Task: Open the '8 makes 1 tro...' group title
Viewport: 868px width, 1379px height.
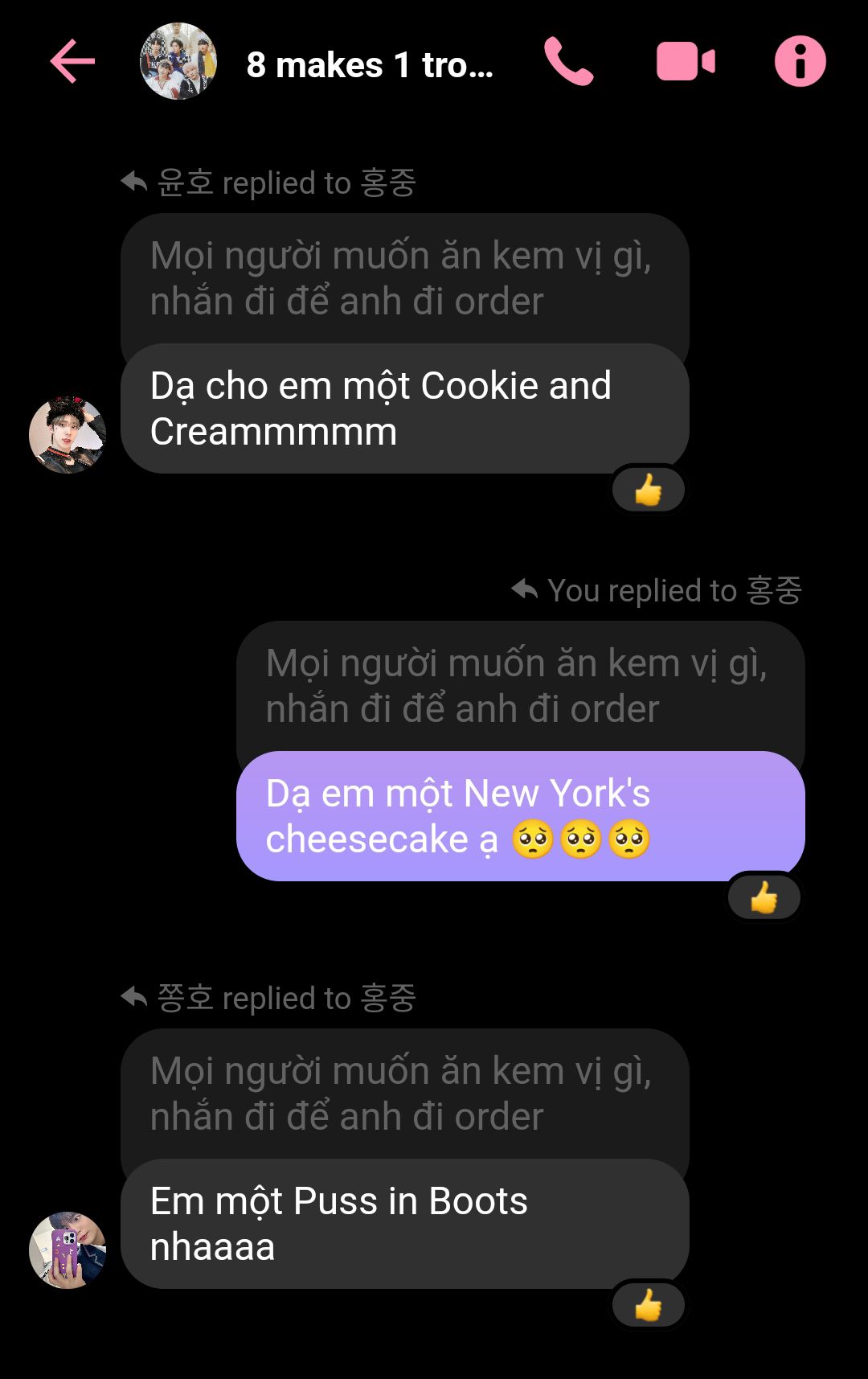Action: pyautogui.click(x=370, y=65)
